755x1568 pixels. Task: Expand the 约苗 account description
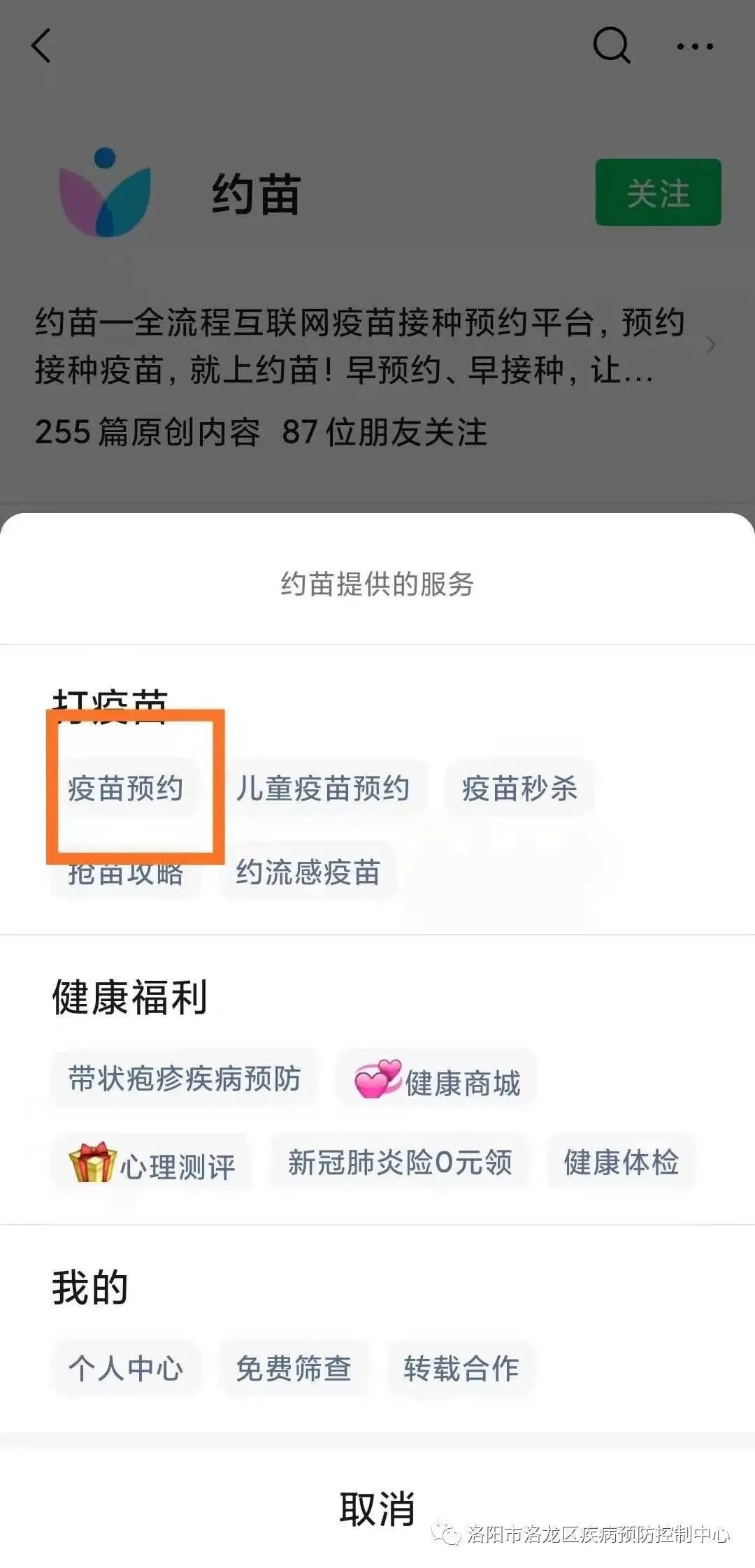click(x=710, y=345)
